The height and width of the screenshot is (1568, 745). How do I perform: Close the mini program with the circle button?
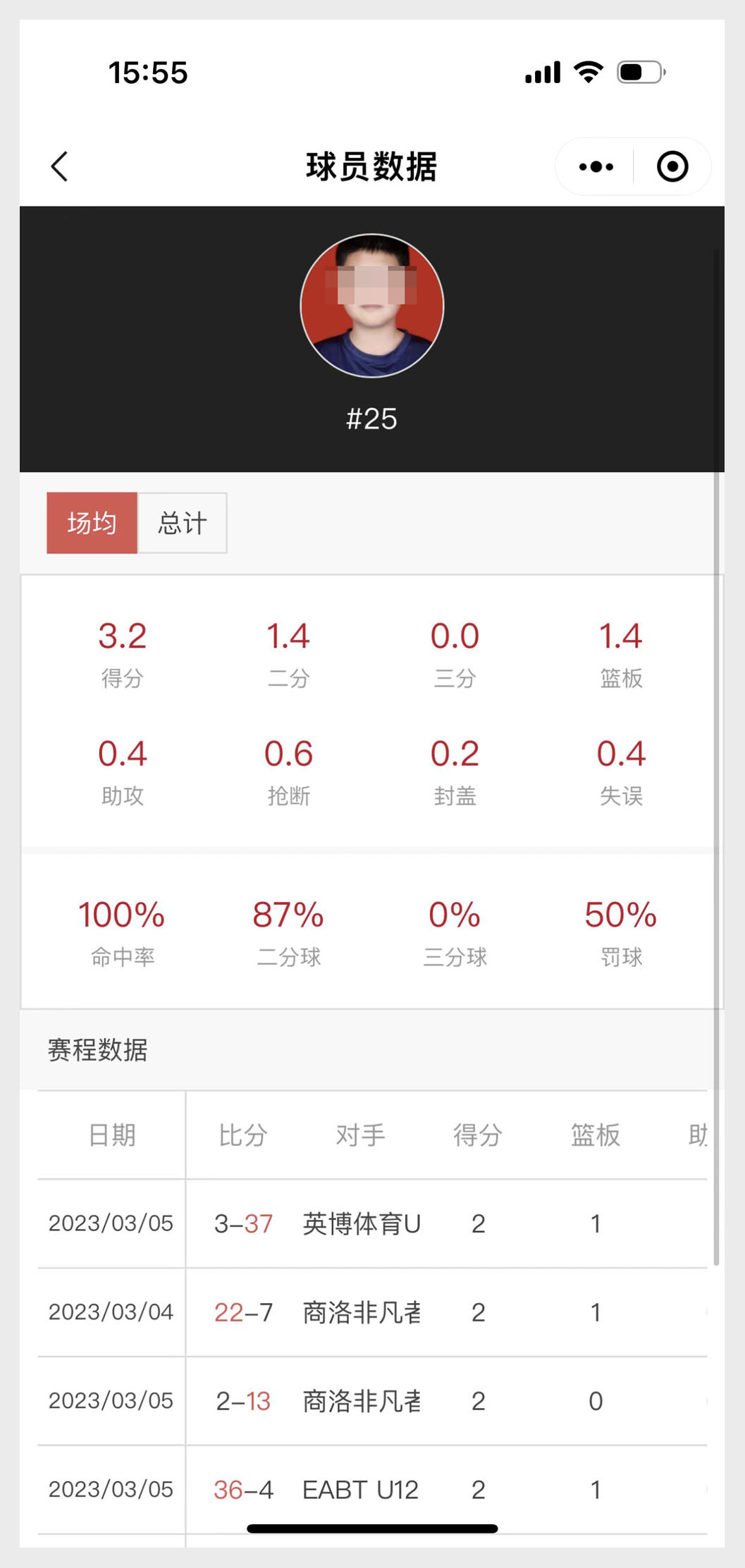click(672, 167)
